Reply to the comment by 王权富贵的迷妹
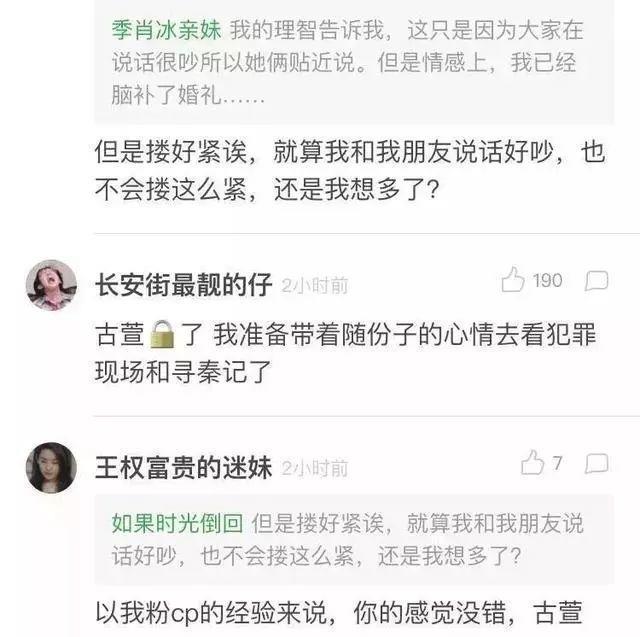 coord(597,463)
